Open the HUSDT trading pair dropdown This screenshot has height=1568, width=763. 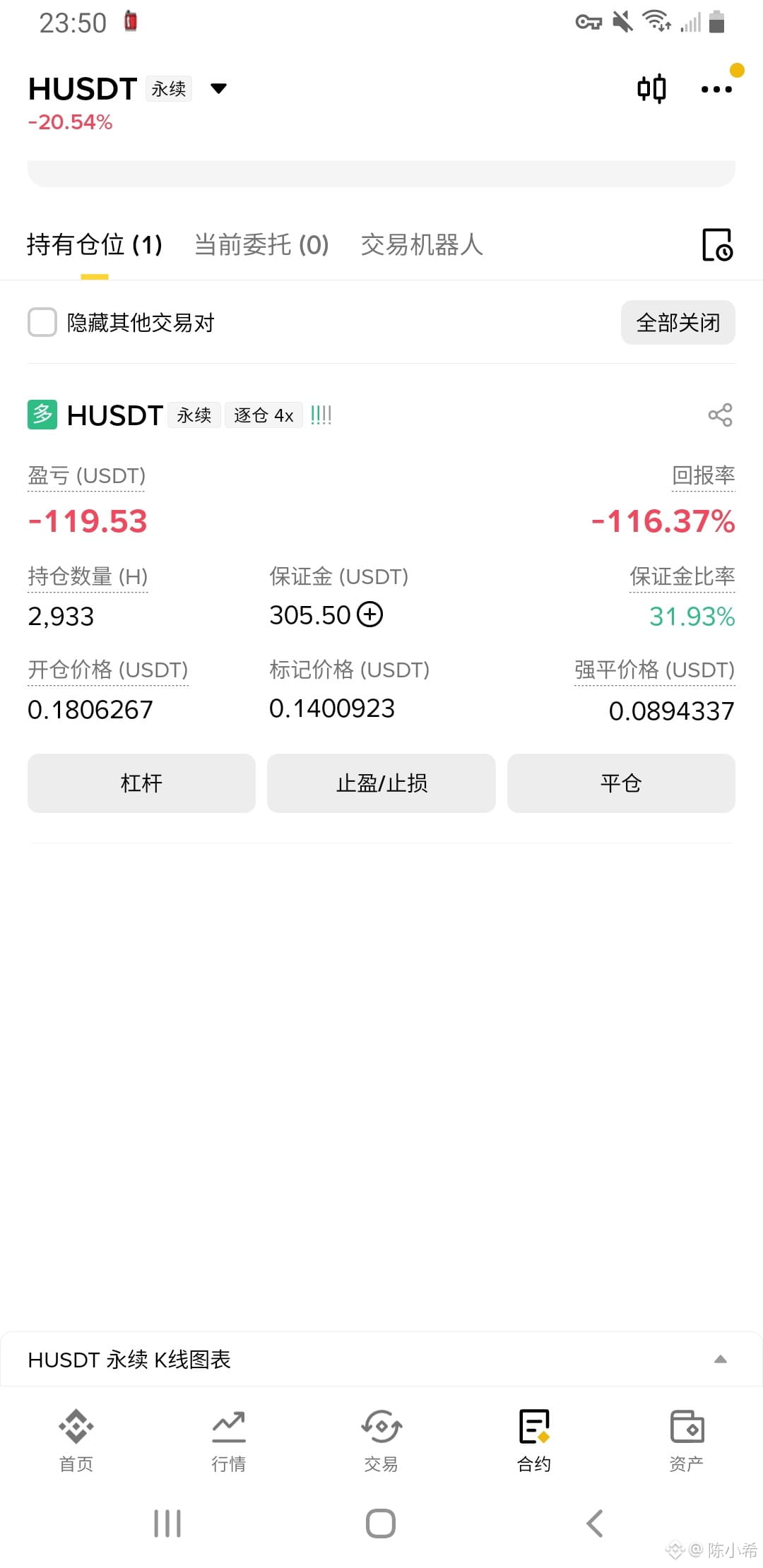coord(218,89)
